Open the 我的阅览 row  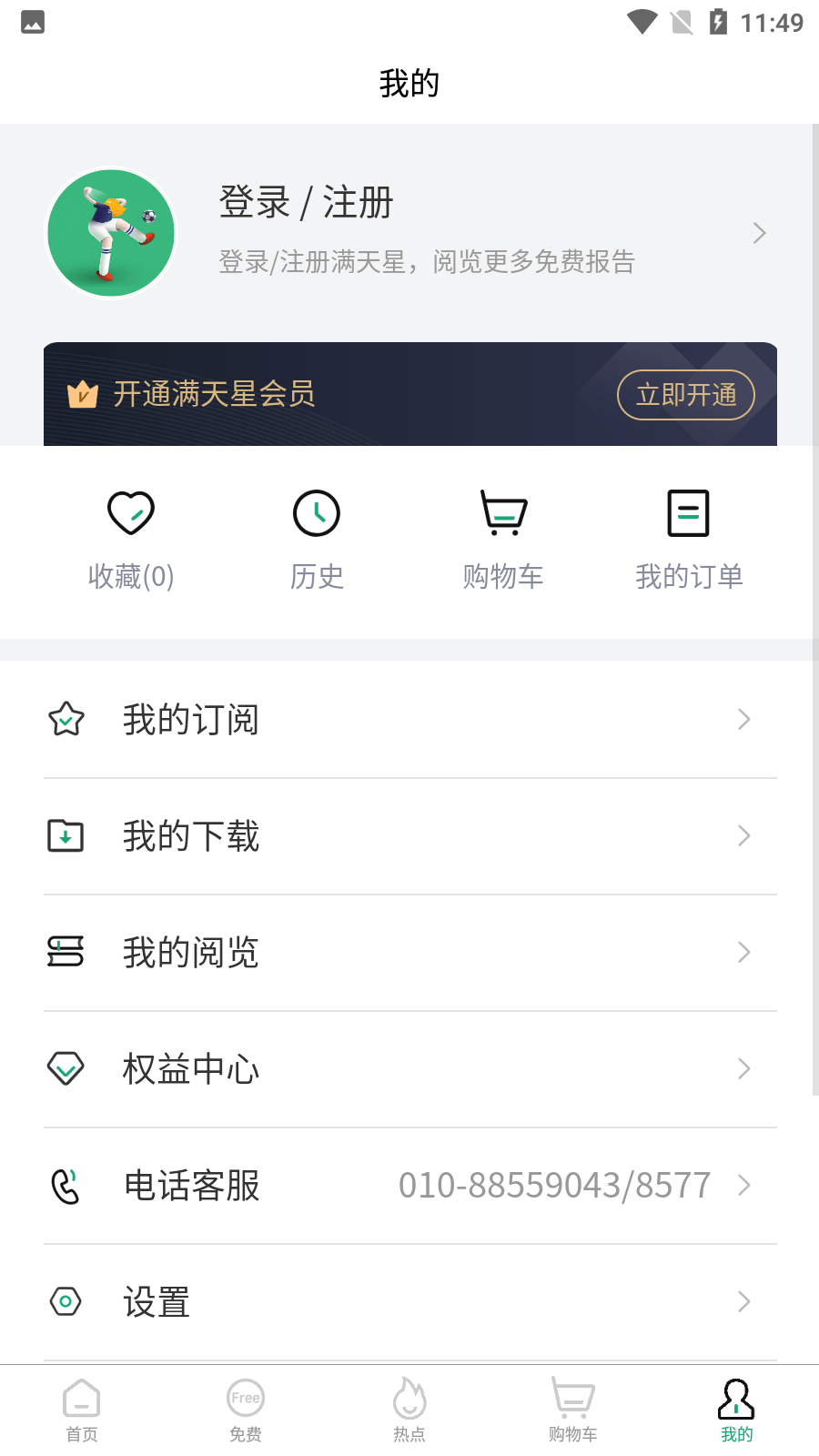(x=409, y=953)
